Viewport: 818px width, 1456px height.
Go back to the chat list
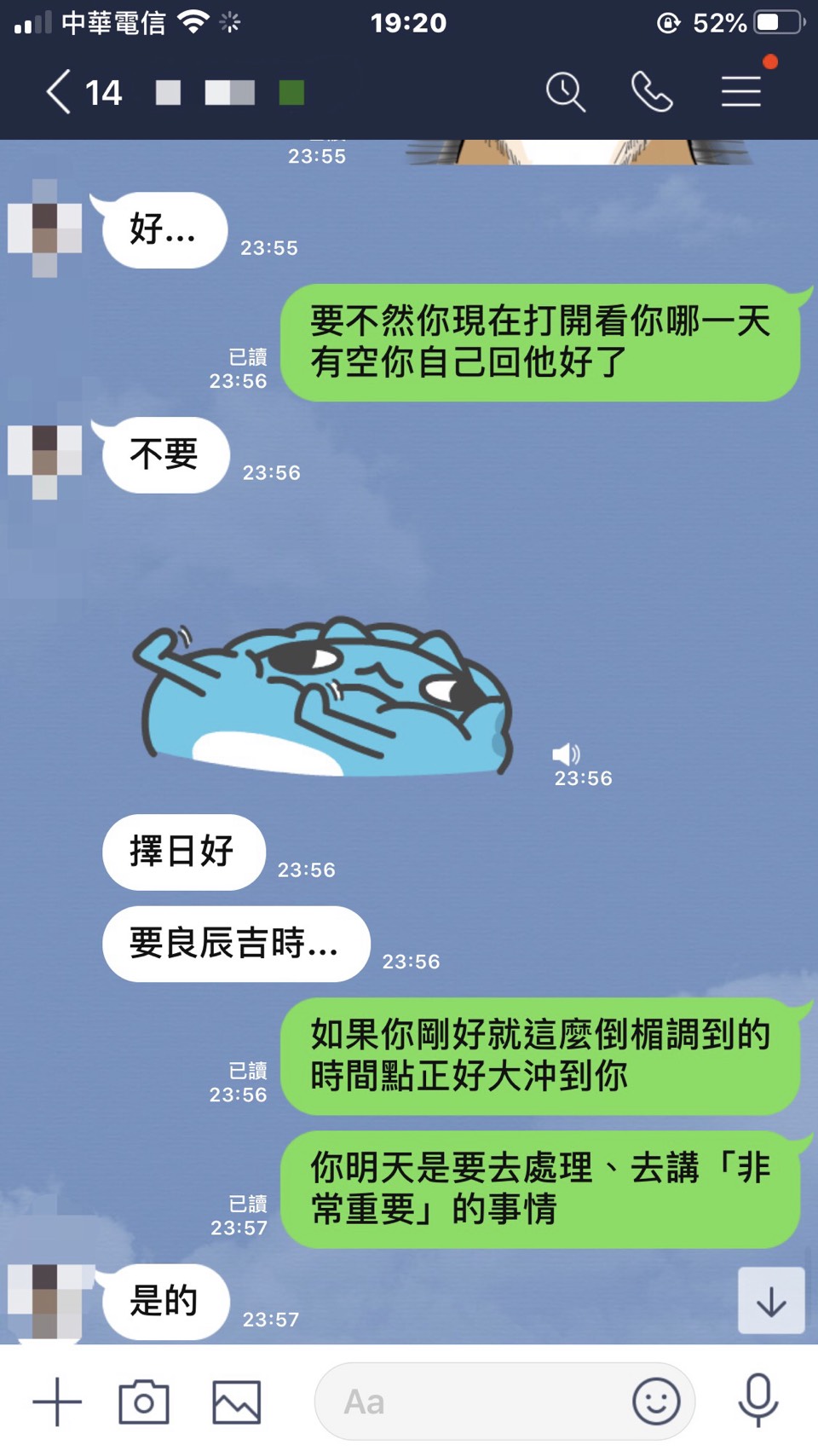[x=58, y=92]
